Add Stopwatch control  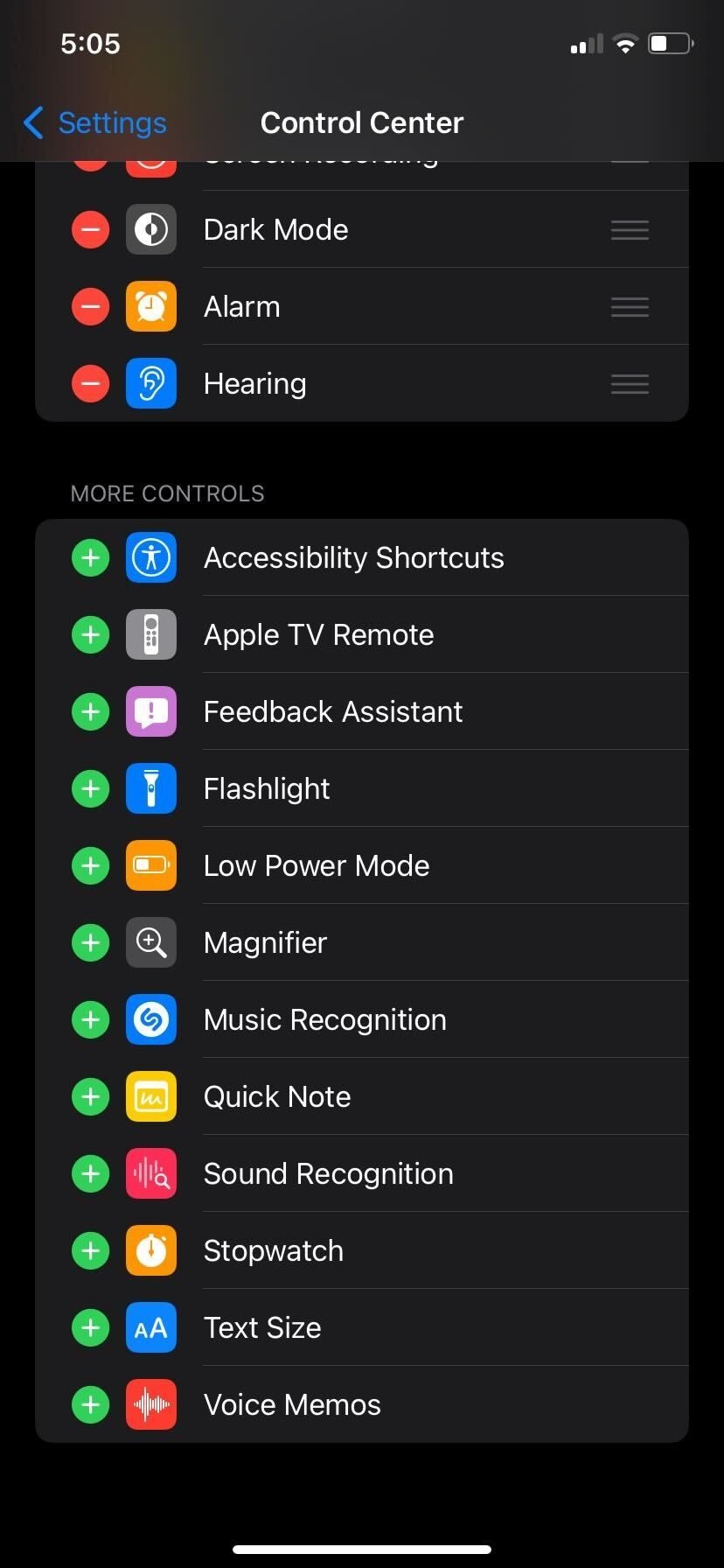[x=90, y=1250]
